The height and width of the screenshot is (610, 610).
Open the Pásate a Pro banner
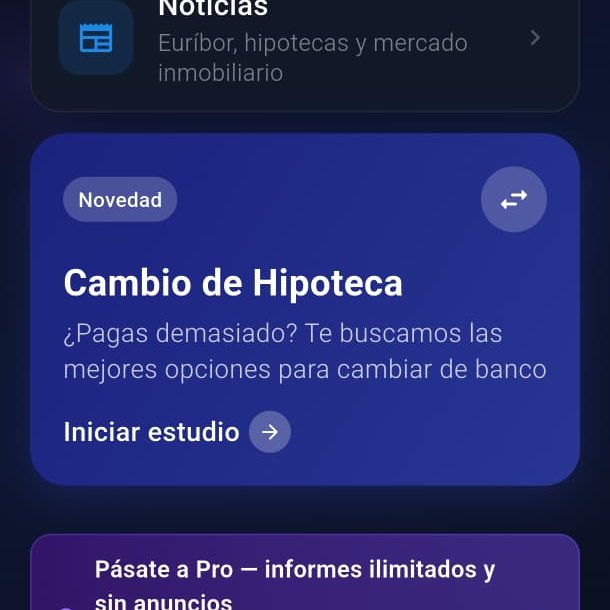[304, 580]
